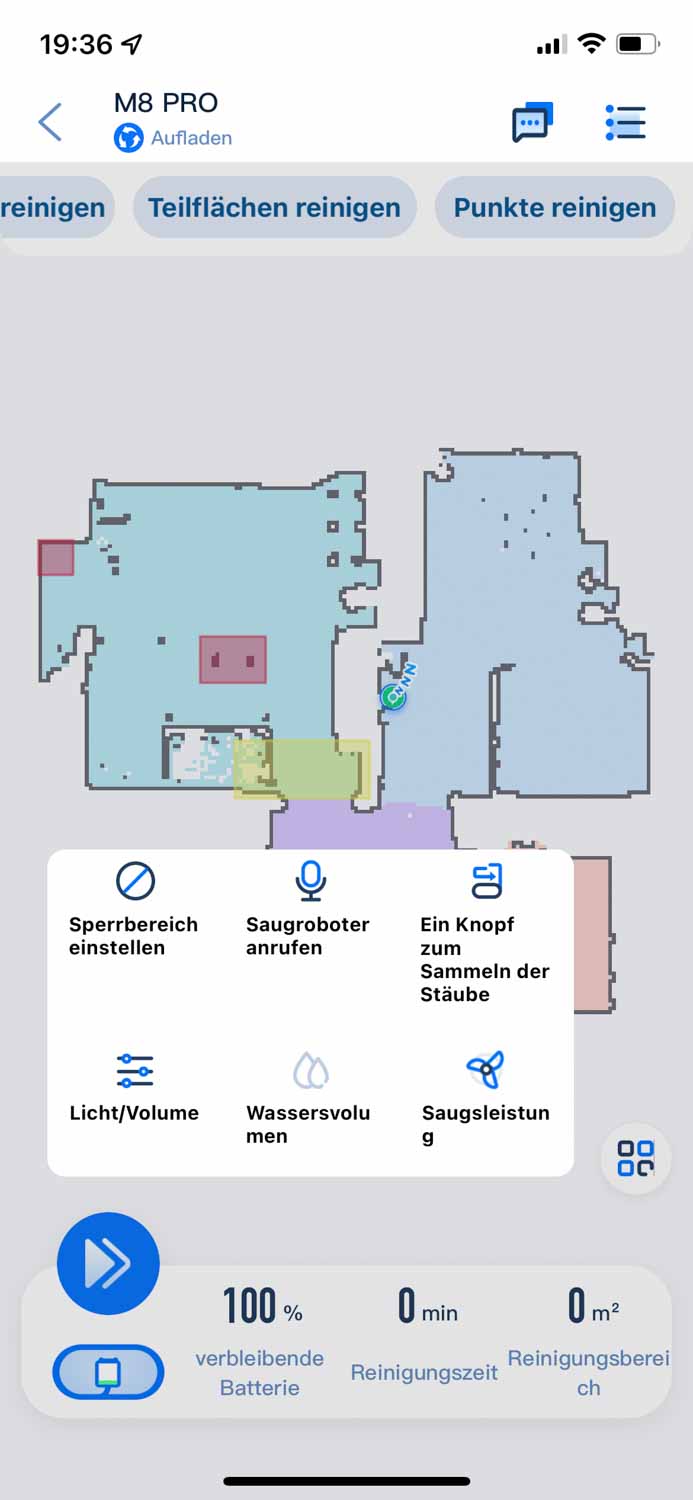Tap the charging dock button
Screen dimensions: 693x1500
coord(108,1372)
